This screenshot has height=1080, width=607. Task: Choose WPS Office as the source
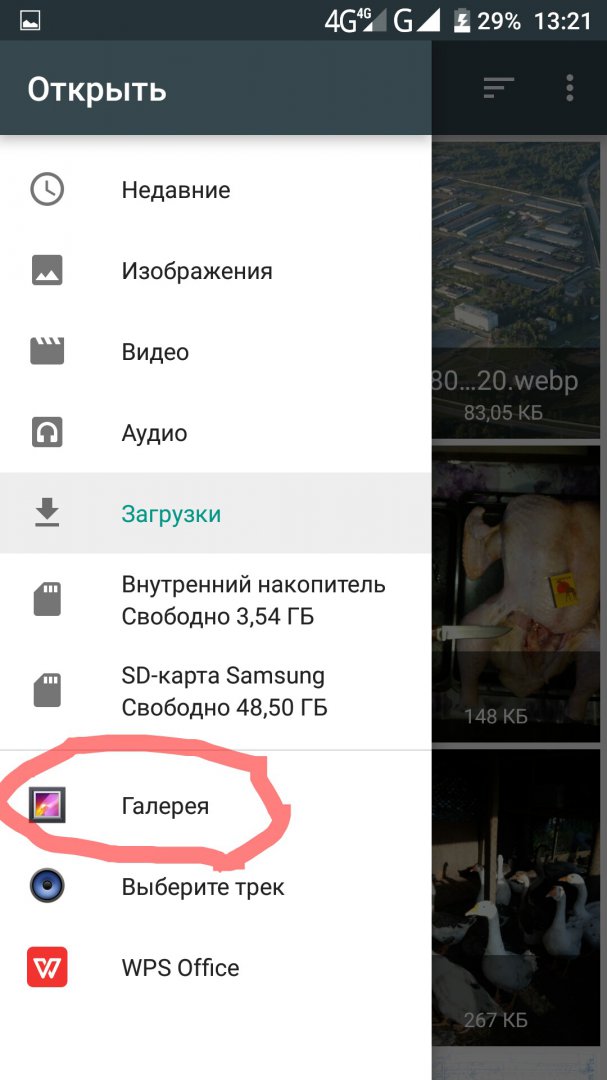click(x=180, y=968)
